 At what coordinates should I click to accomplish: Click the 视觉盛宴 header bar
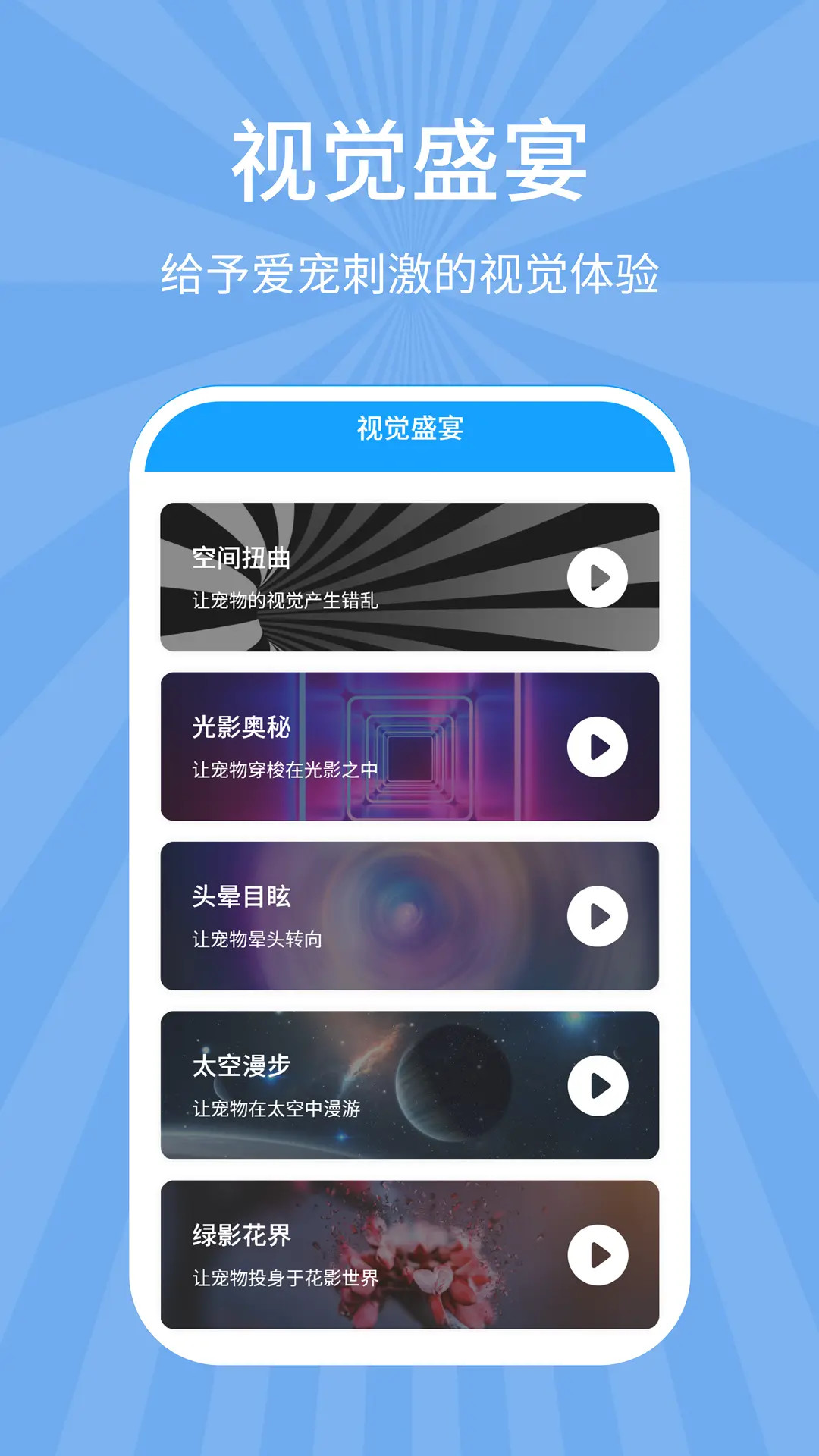pyautogui.click(x=409, y=428)
